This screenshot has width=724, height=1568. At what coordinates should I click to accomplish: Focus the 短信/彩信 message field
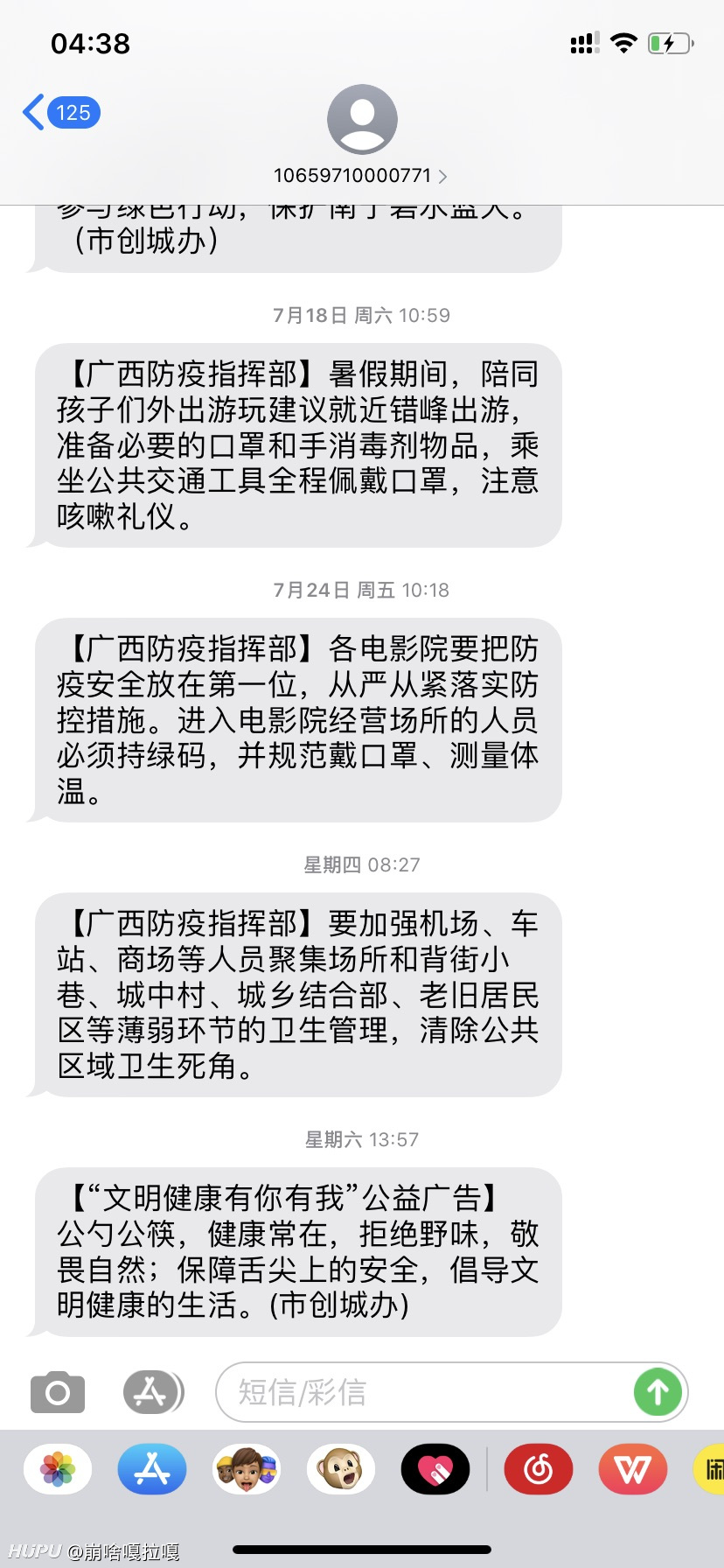click(420, 1391)
